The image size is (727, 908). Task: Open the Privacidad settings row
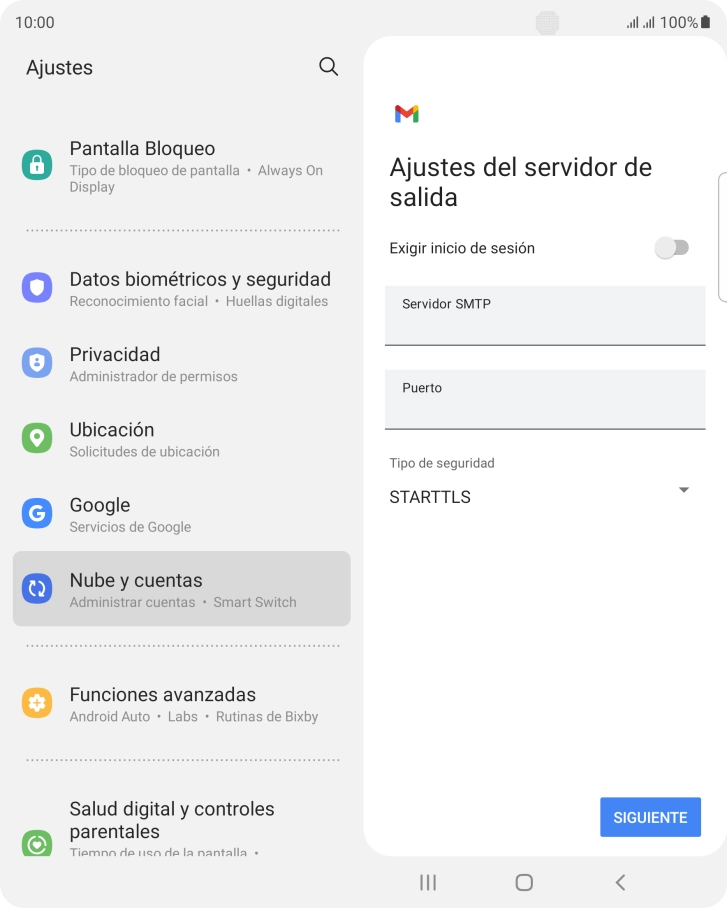pyautogui.click(x=181, y=363)
